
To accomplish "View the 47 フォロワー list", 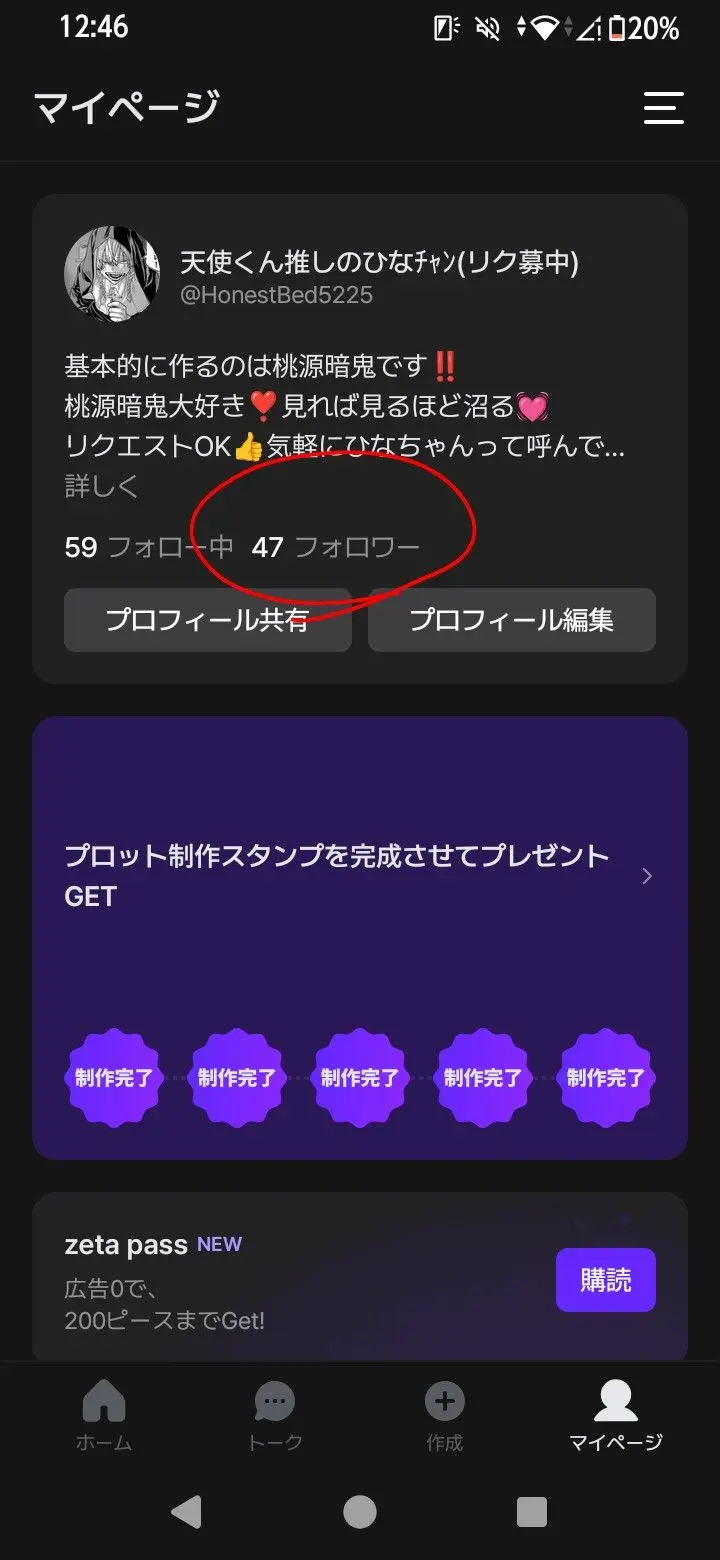I will coord(335,547).
